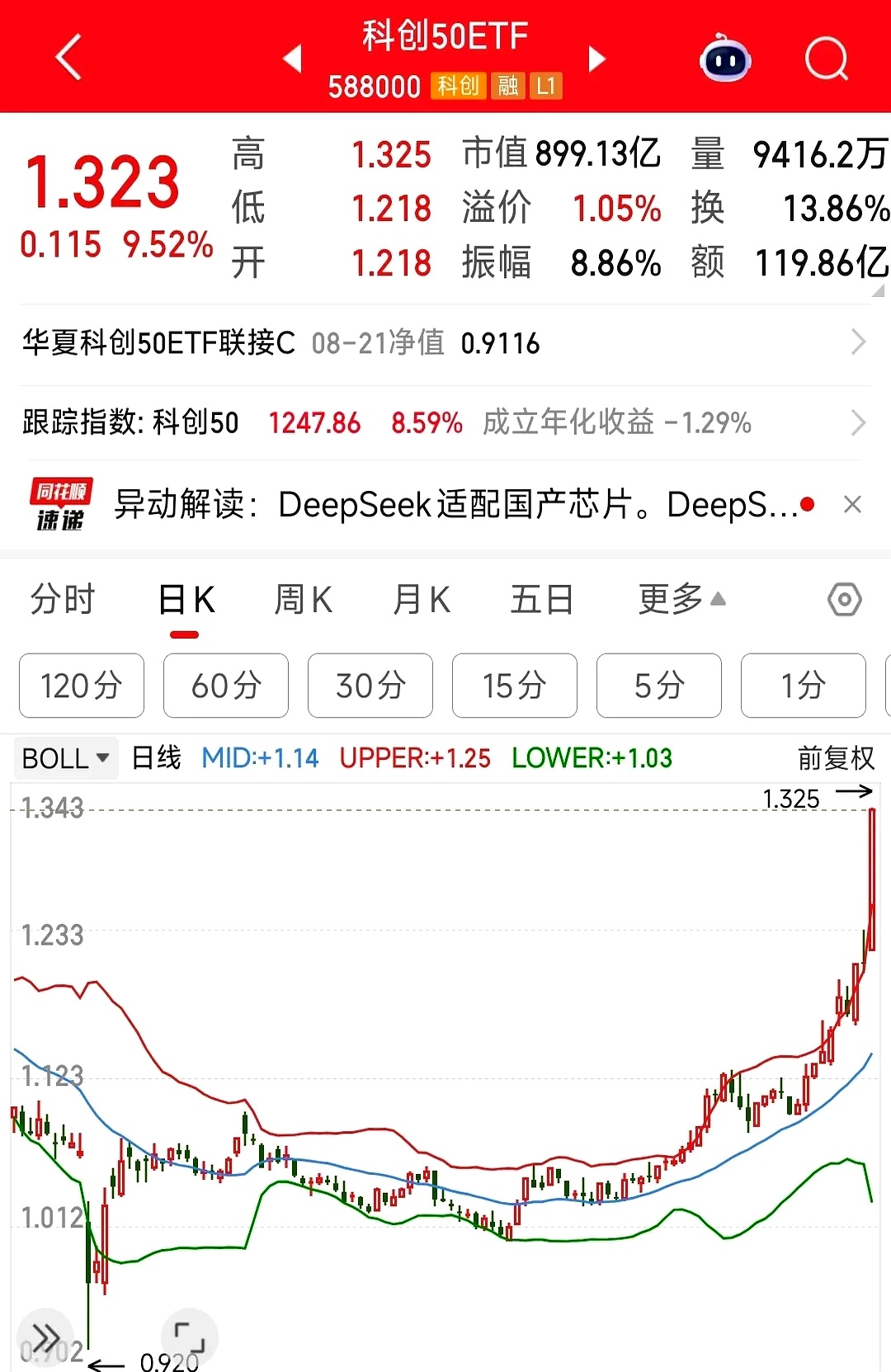
Task: Switch to the next fund via right arrow
Action: click(597, 59)
